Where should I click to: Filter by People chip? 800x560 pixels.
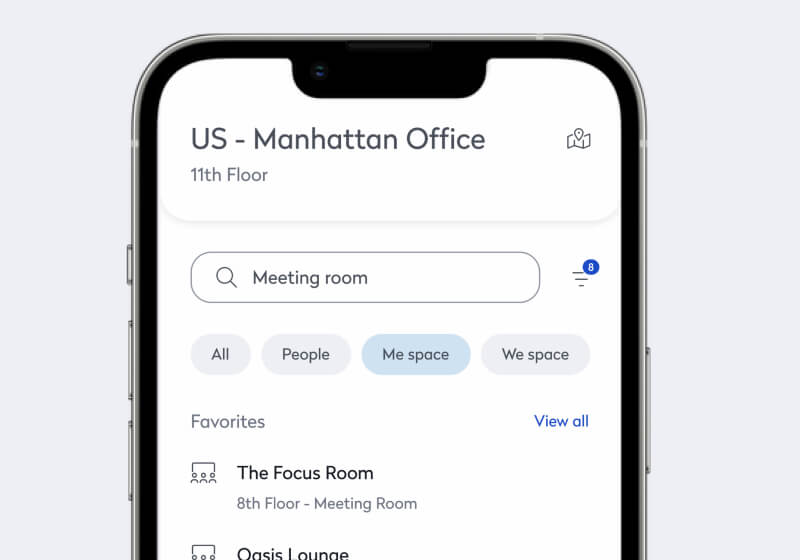305,354
